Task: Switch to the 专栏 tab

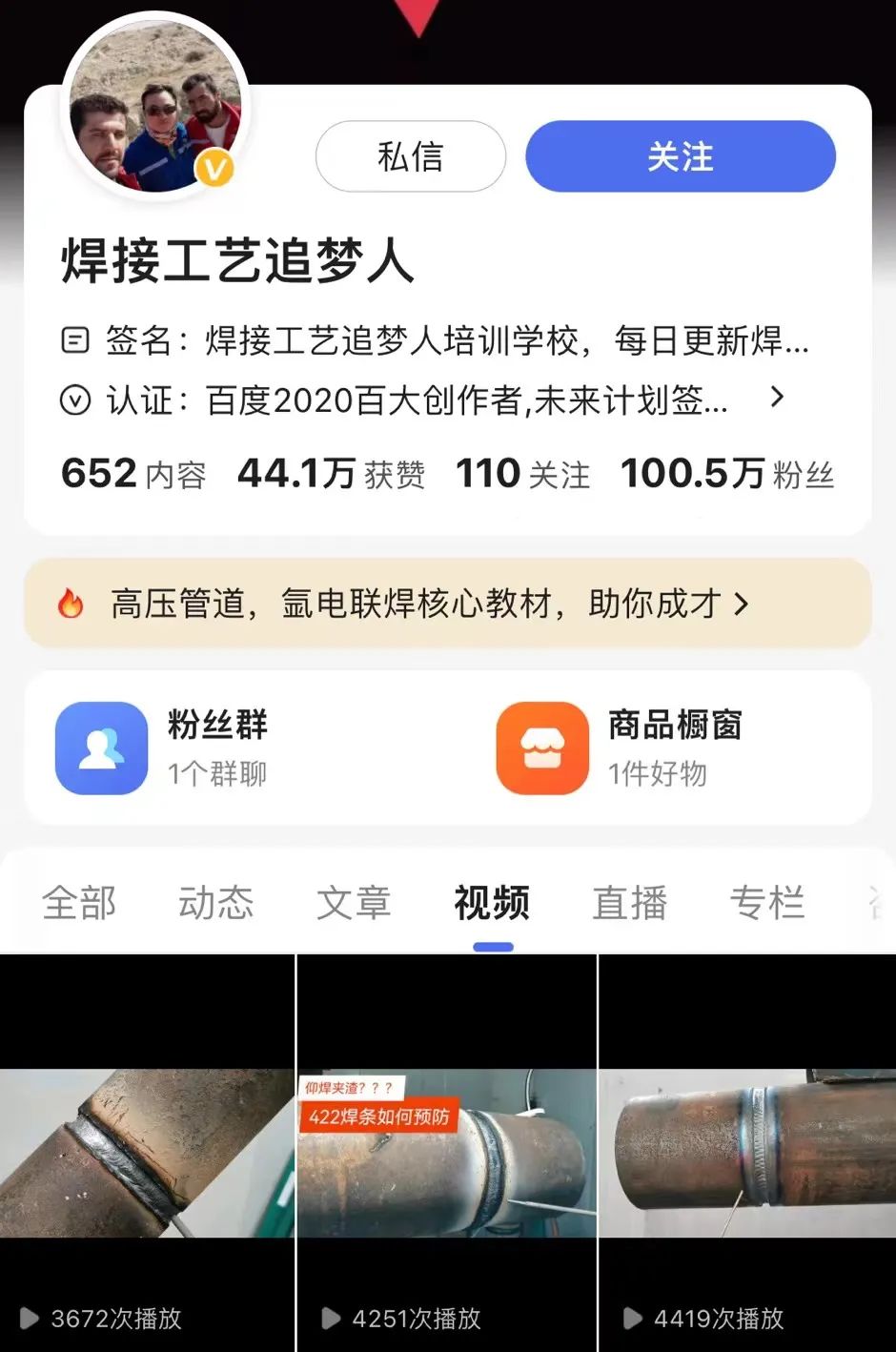Action: pyautogui.click(x=766, y=903)
